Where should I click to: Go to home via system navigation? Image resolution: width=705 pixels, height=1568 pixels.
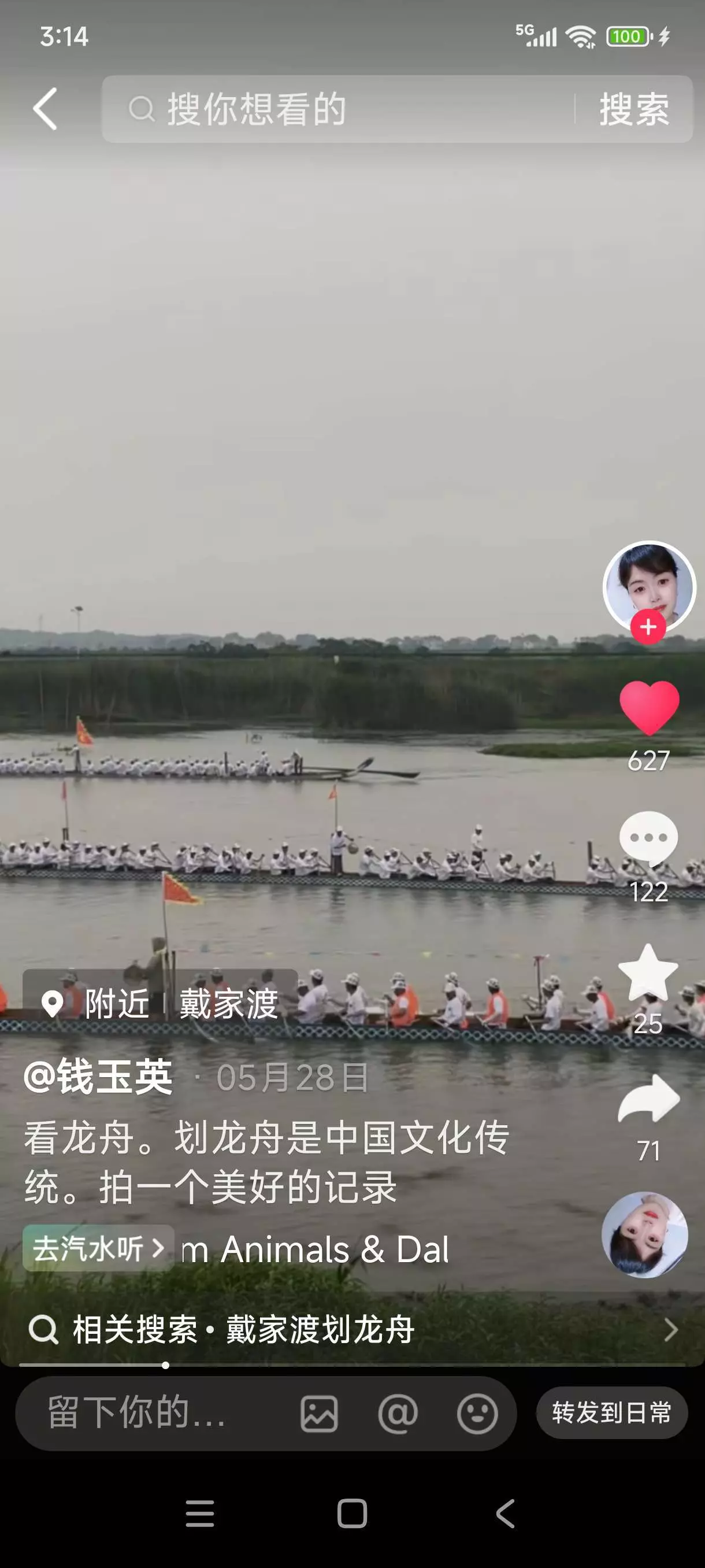[x=352, y=1514]
